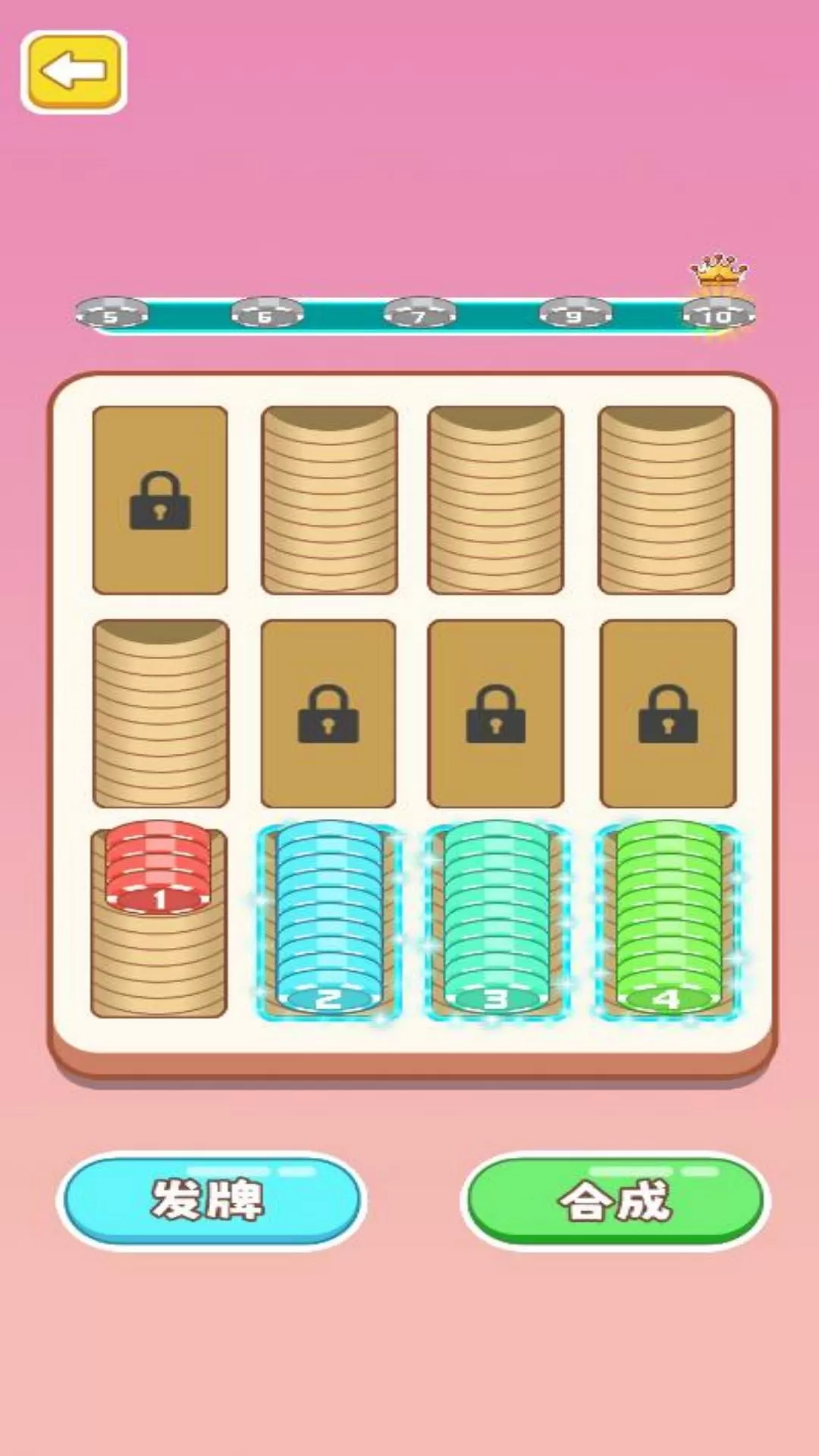Select the green chip stack numbered 4
Image resolution: width=819 pixels, height=1456 pixels.
point(667,921)
